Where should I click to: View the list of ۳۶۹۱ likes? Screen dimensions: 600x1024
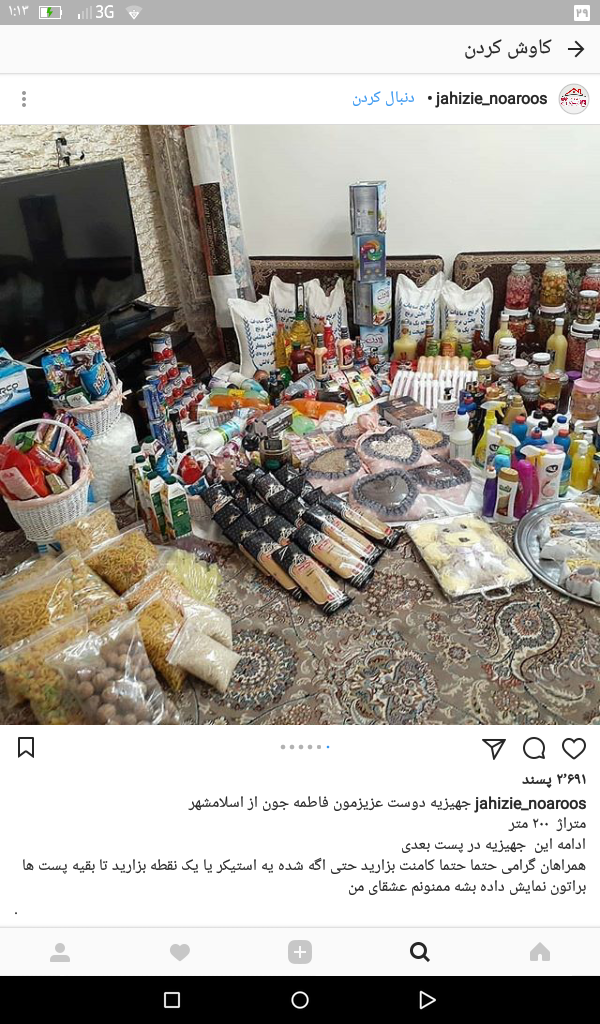click(554, 779)
